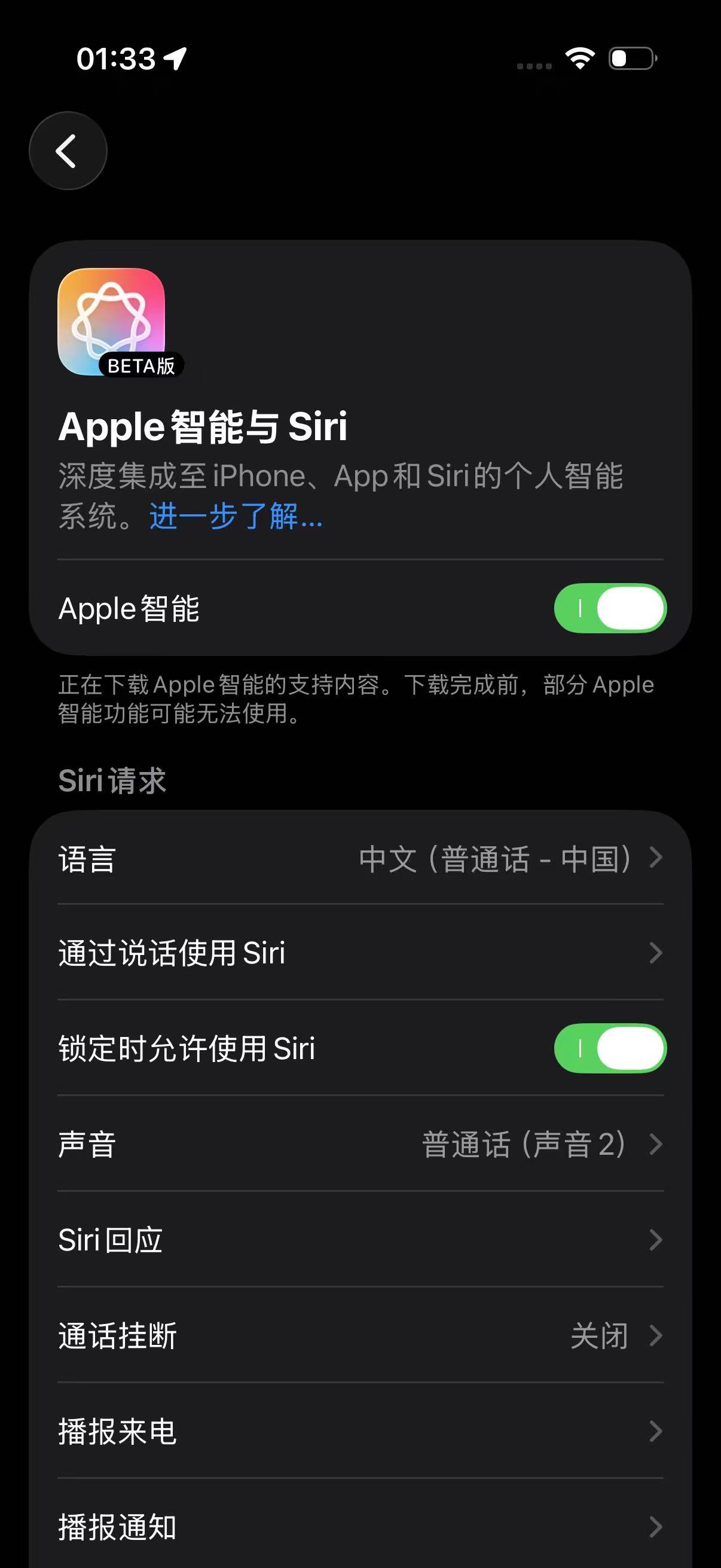
Task: Disable the Apple 智能 switch
Action: tap(610, 609)
